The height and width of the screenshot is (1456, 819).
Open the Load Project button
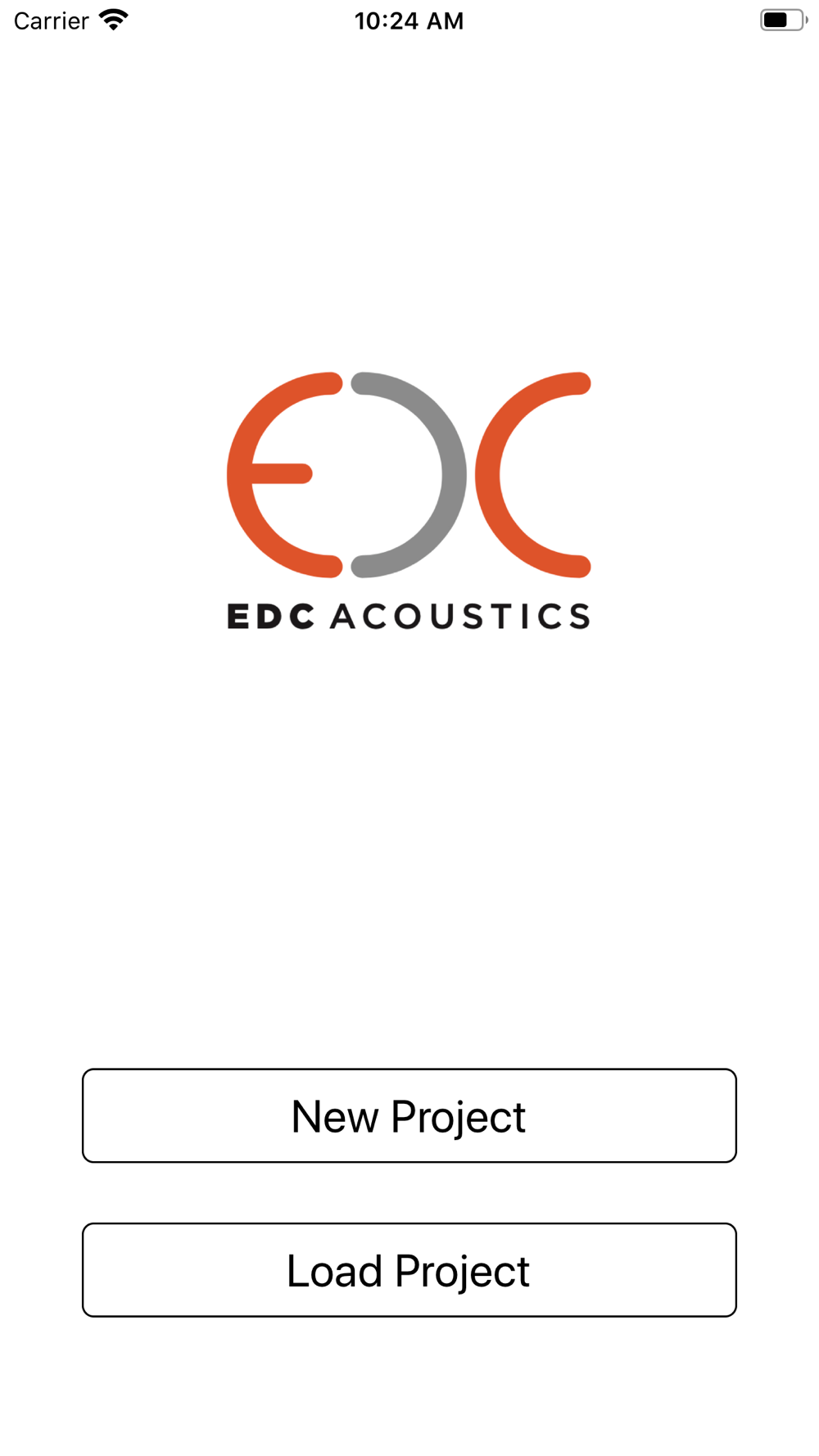409,1270
